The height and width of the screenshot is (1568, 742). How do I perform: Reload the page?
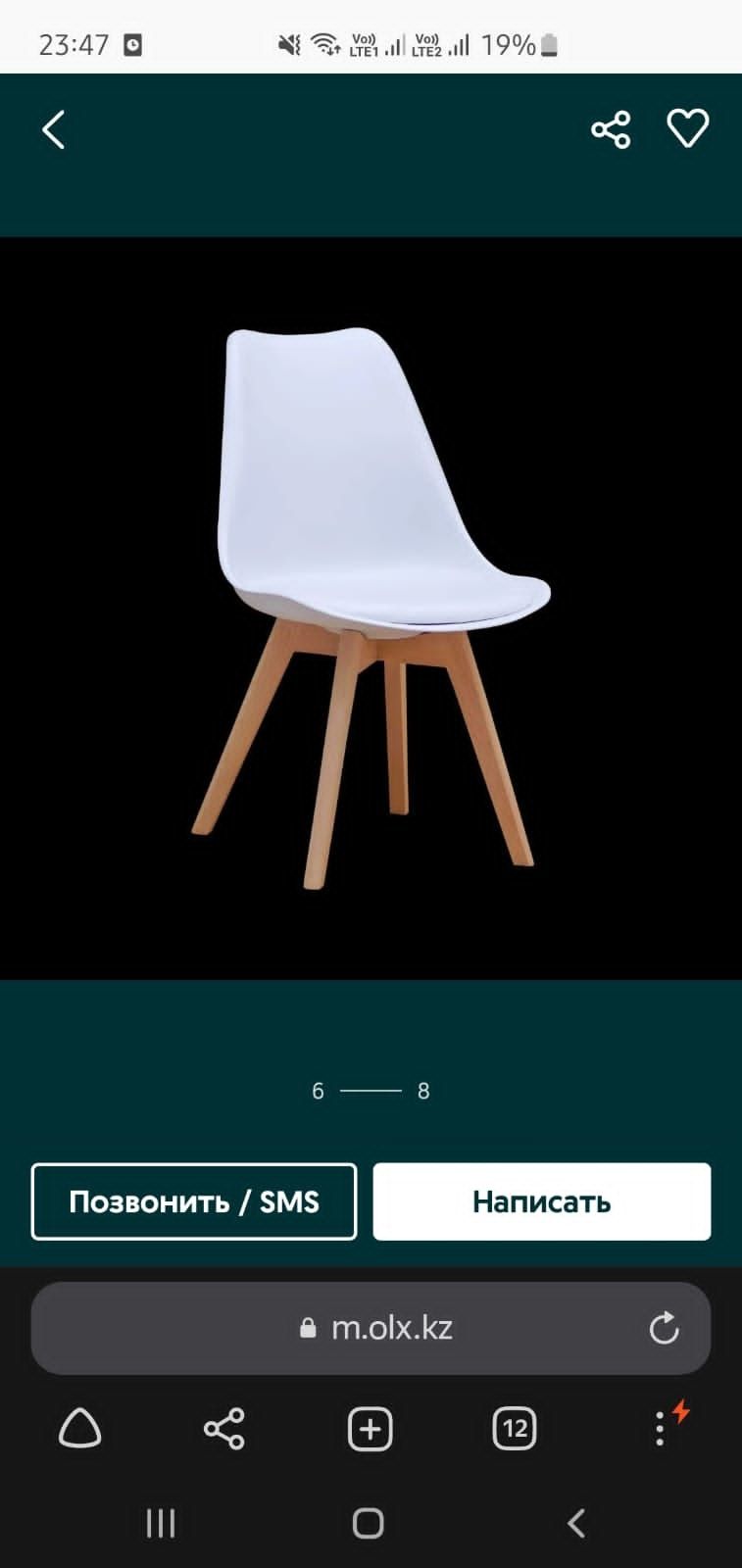664,1328
